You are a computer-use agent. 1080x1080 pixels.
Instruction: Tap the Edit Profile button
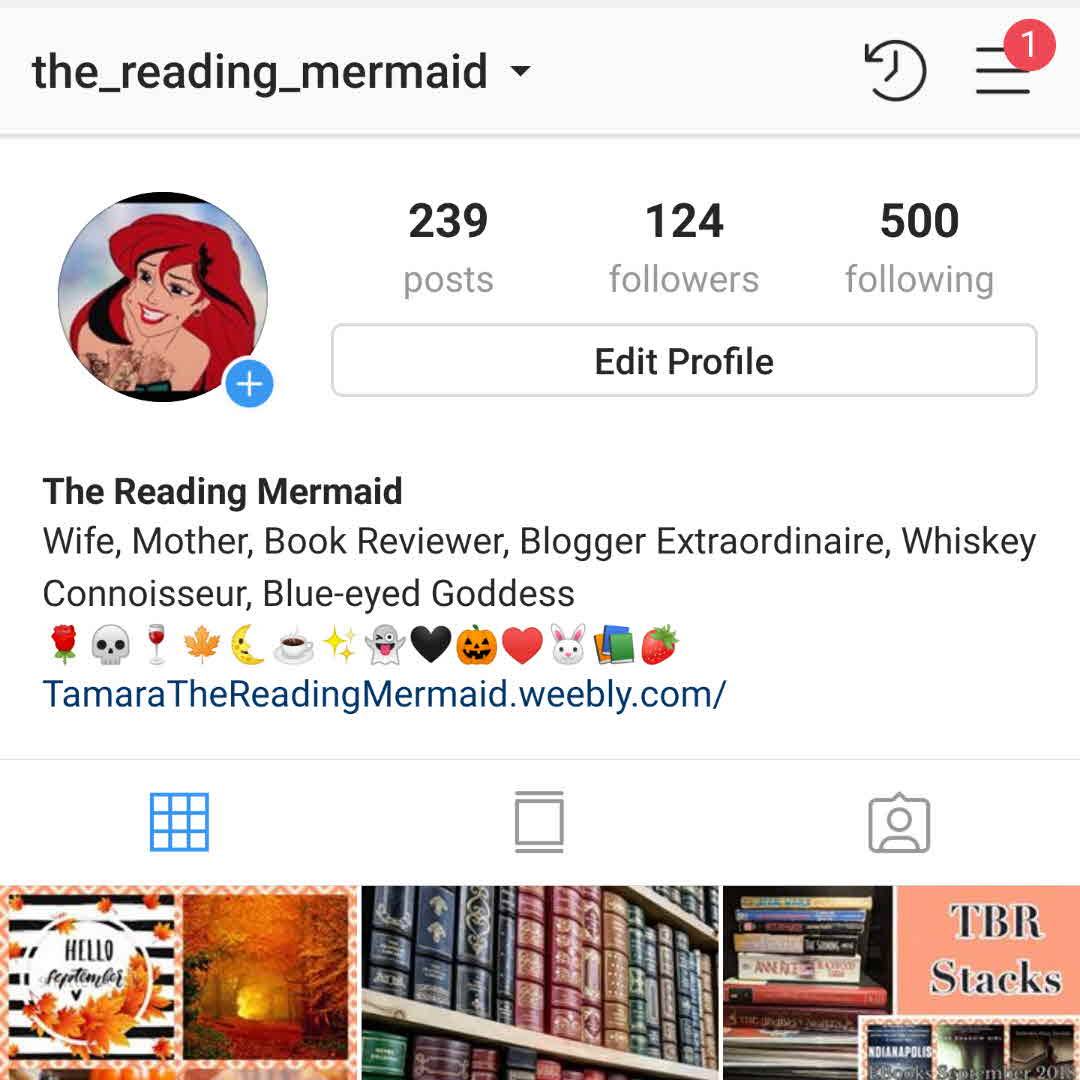click(684, 361)
